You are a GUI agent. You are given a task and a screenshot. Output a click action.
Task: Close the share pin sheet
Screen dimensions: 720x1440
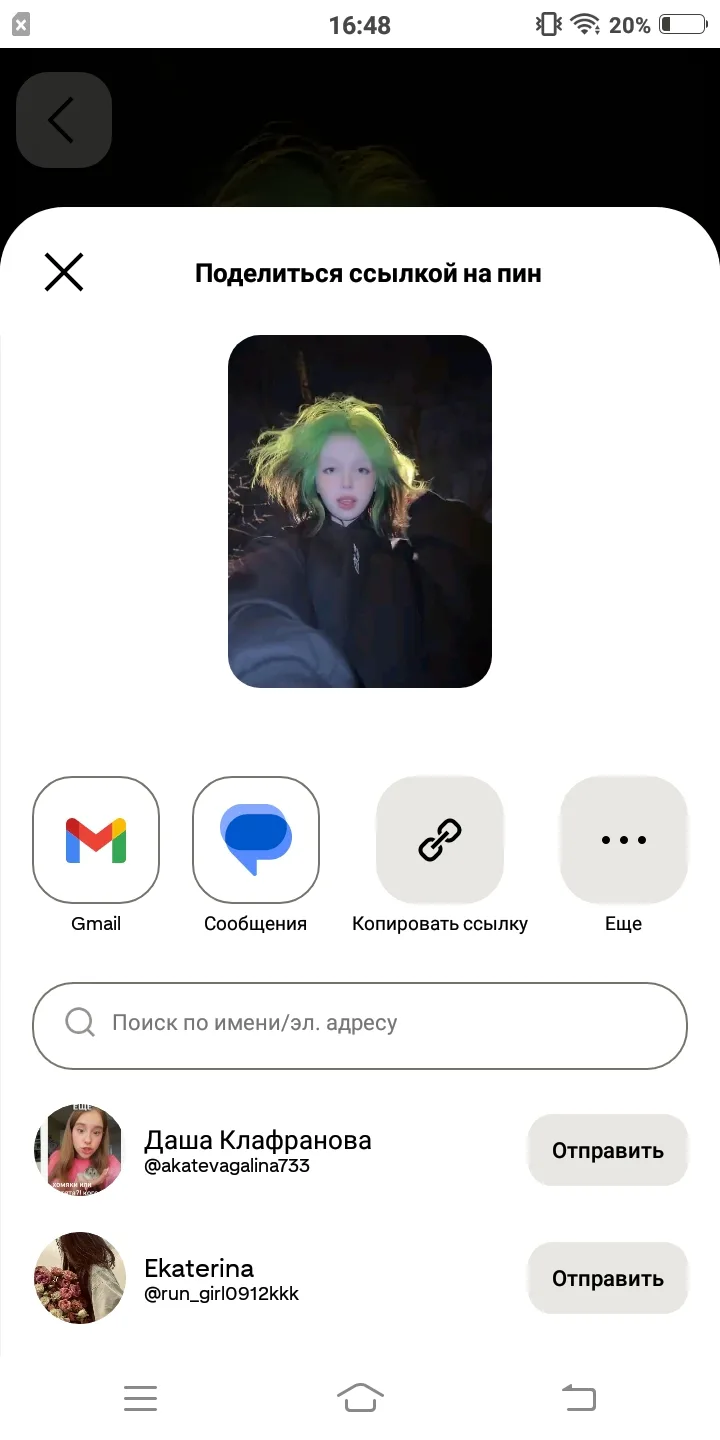[64, 272]
